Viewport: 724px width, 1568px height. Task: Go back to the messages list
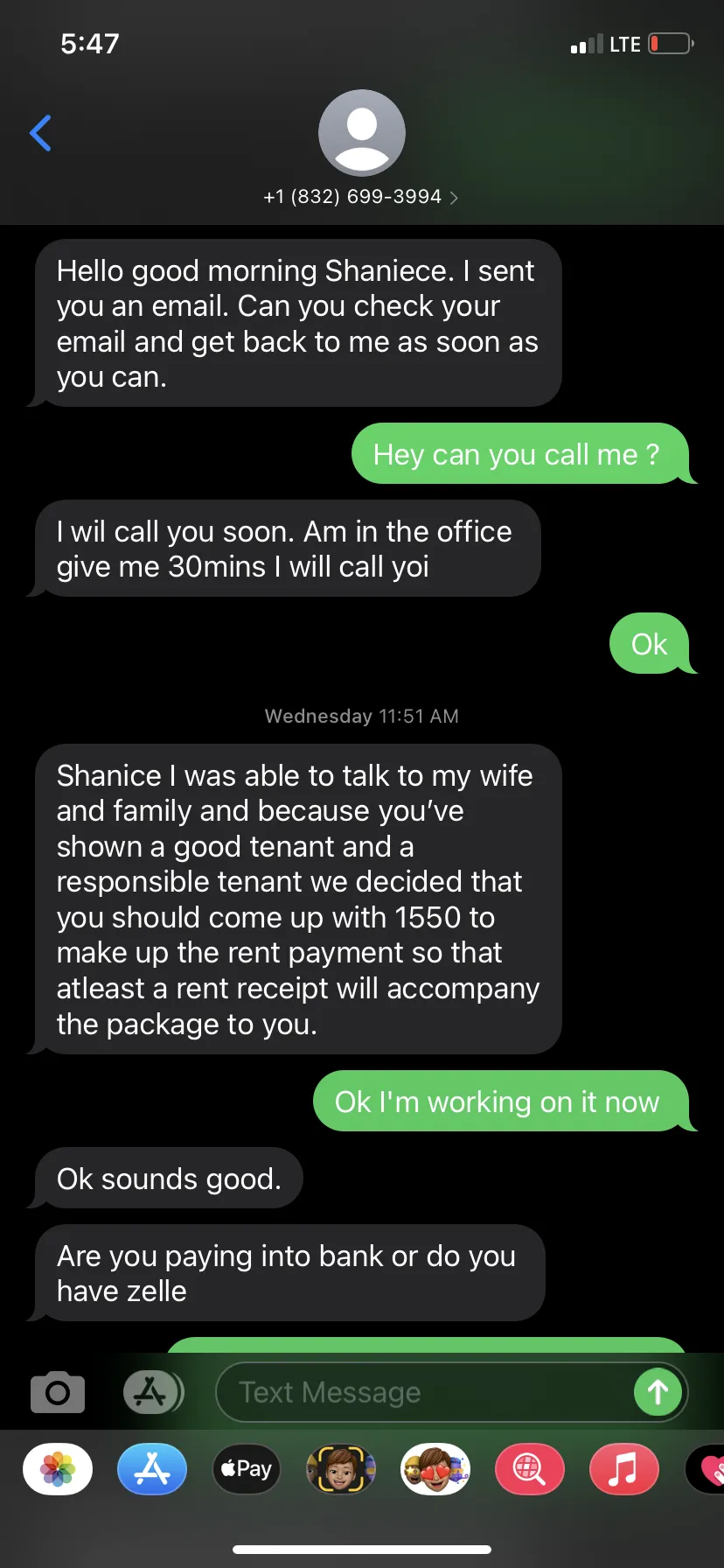40,133
